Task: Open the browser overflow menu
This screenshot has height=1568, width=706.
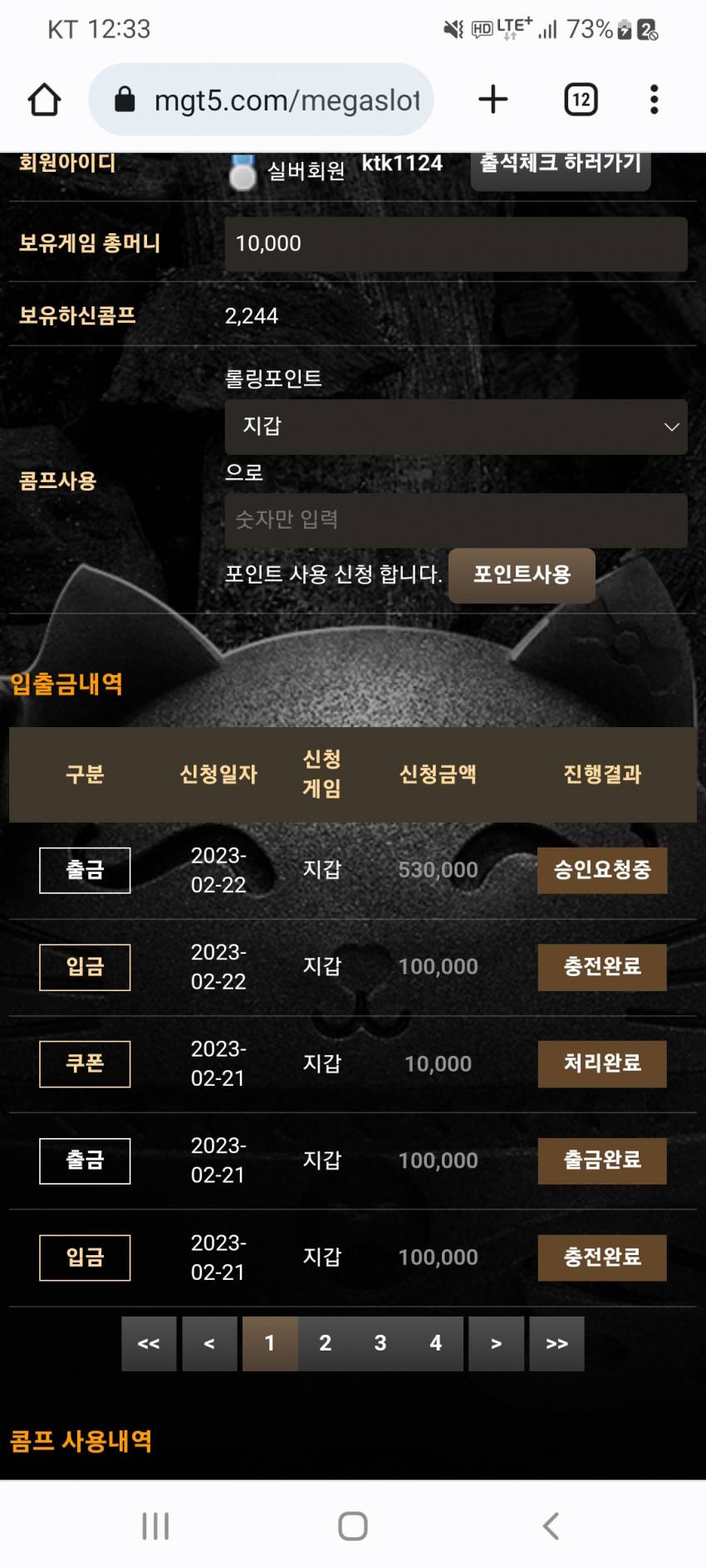Action: (x=654, y=100)
